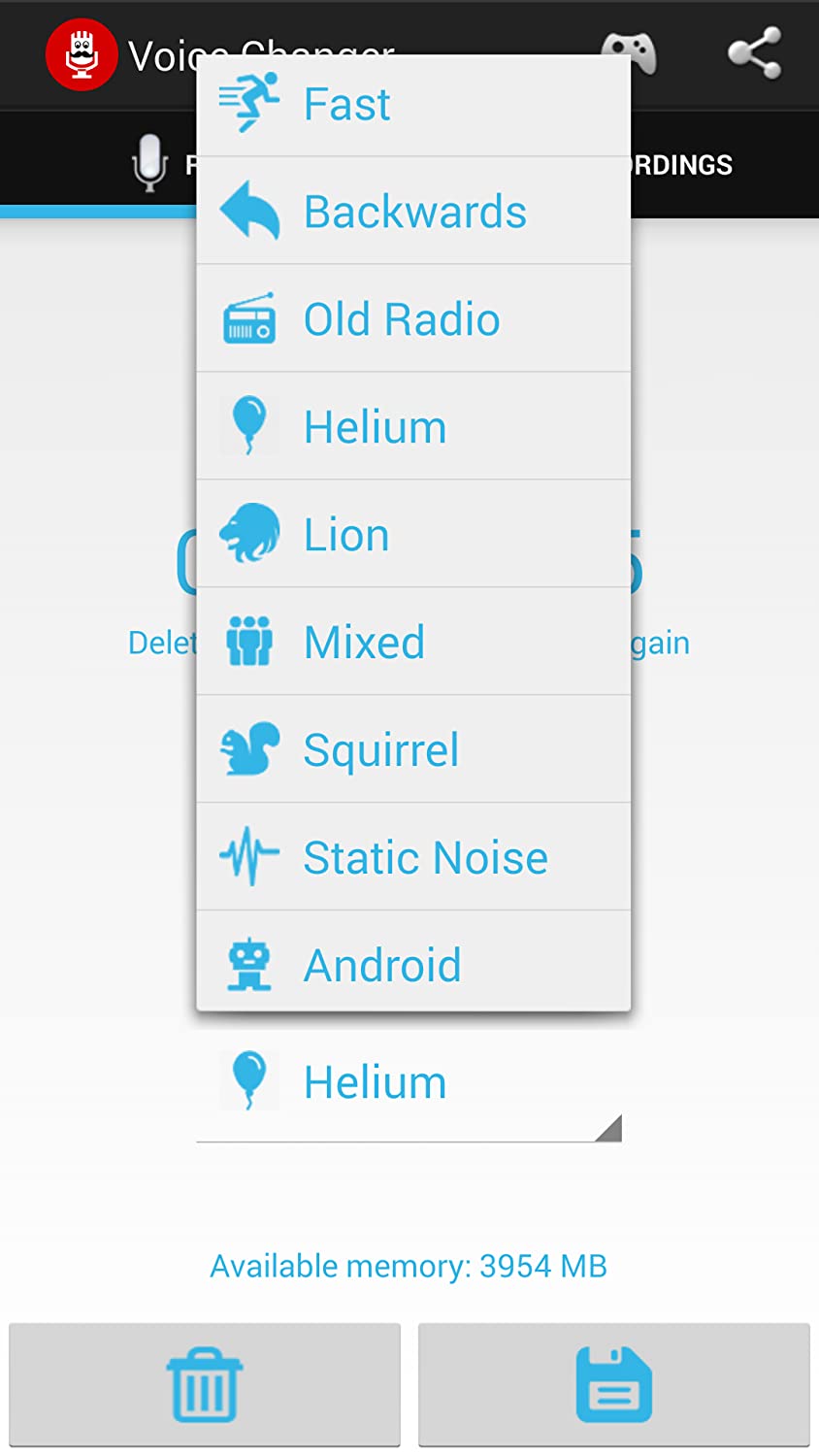819x1456 pixels.
Task: Click the Lion head icon
Action: point(249,533)
